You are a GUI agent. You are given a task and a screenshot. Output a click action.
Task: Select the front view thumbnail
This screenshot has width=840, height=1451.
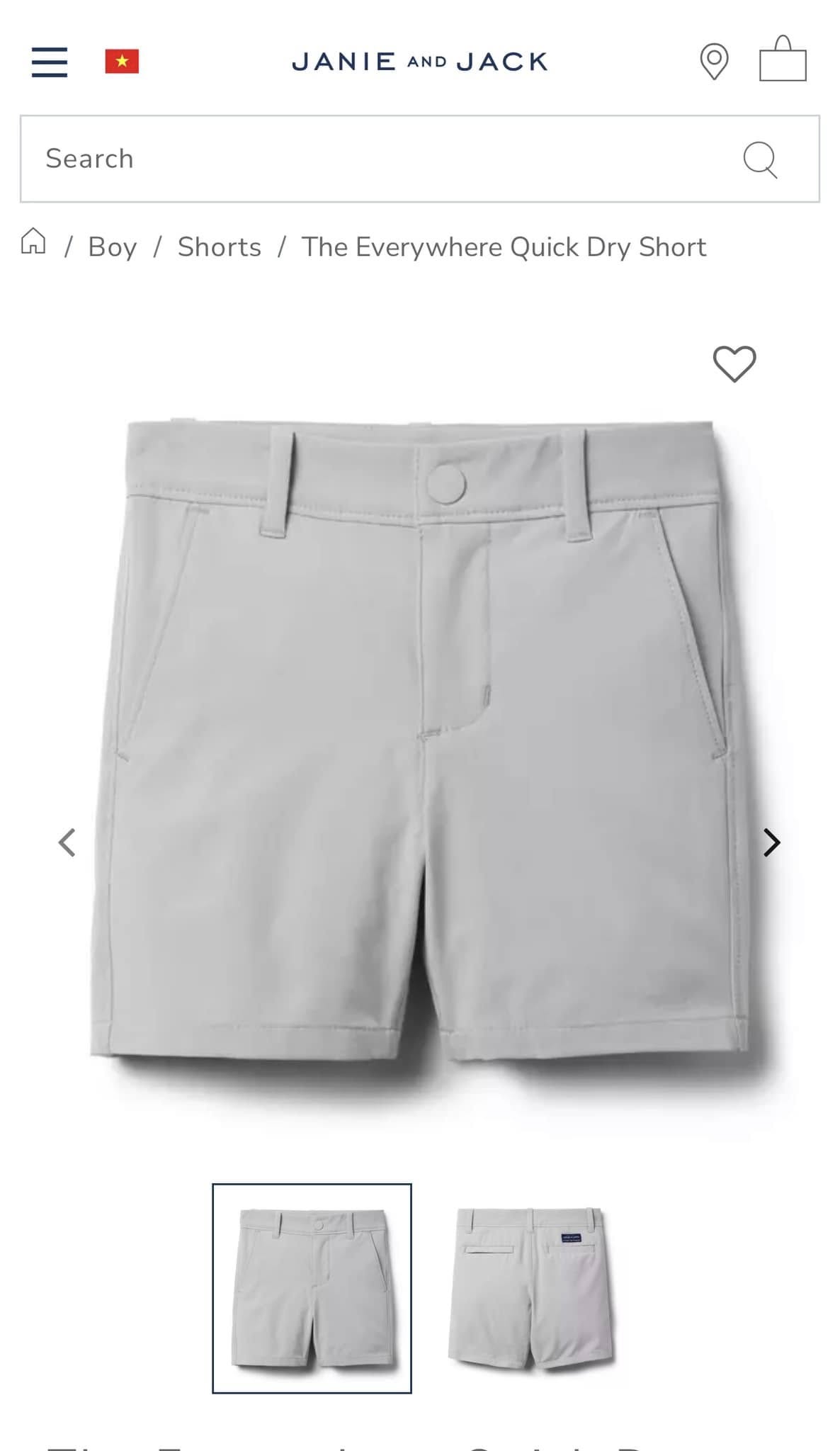coord(312,1288)
